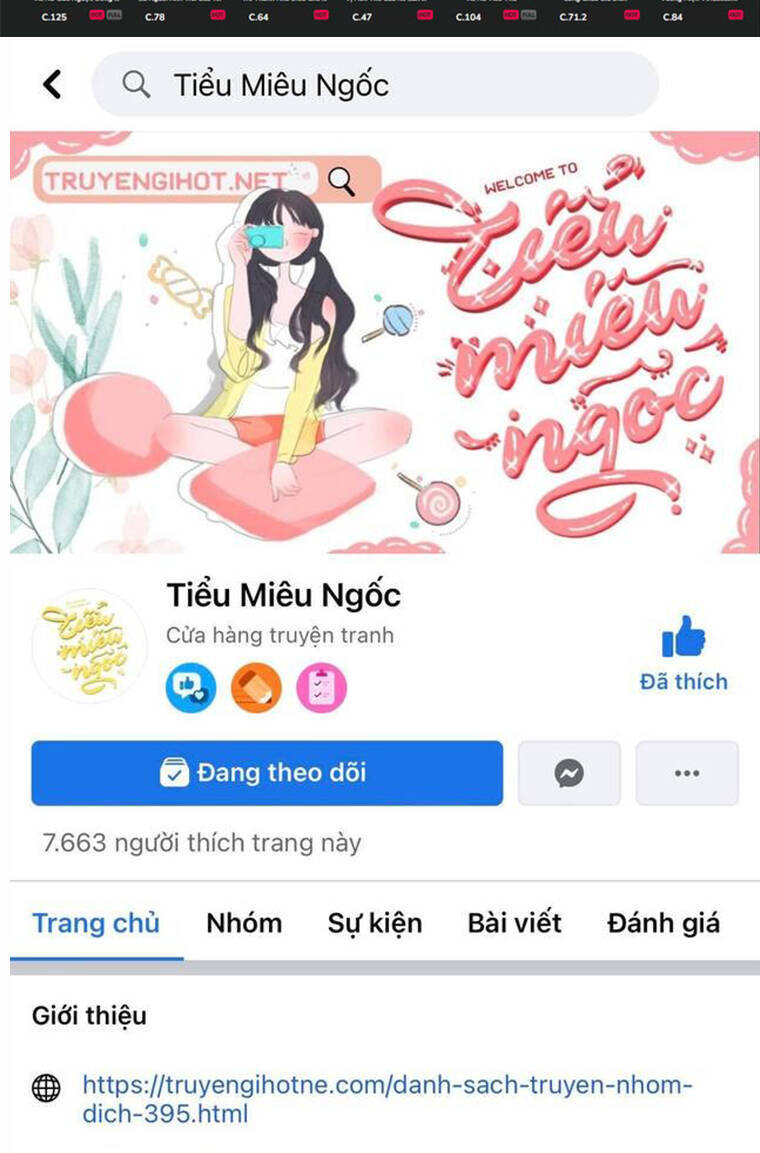Click the orange pencil badge icon
Screen dimensions: 760x1153
256,688
